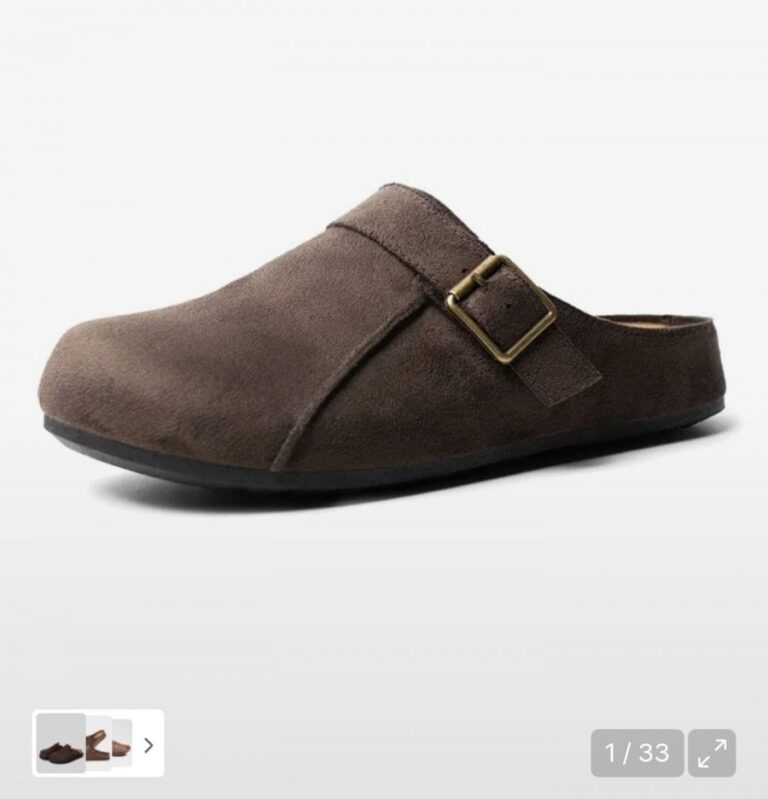Open the thumbnail gallery strip arrow

point(150,744)
